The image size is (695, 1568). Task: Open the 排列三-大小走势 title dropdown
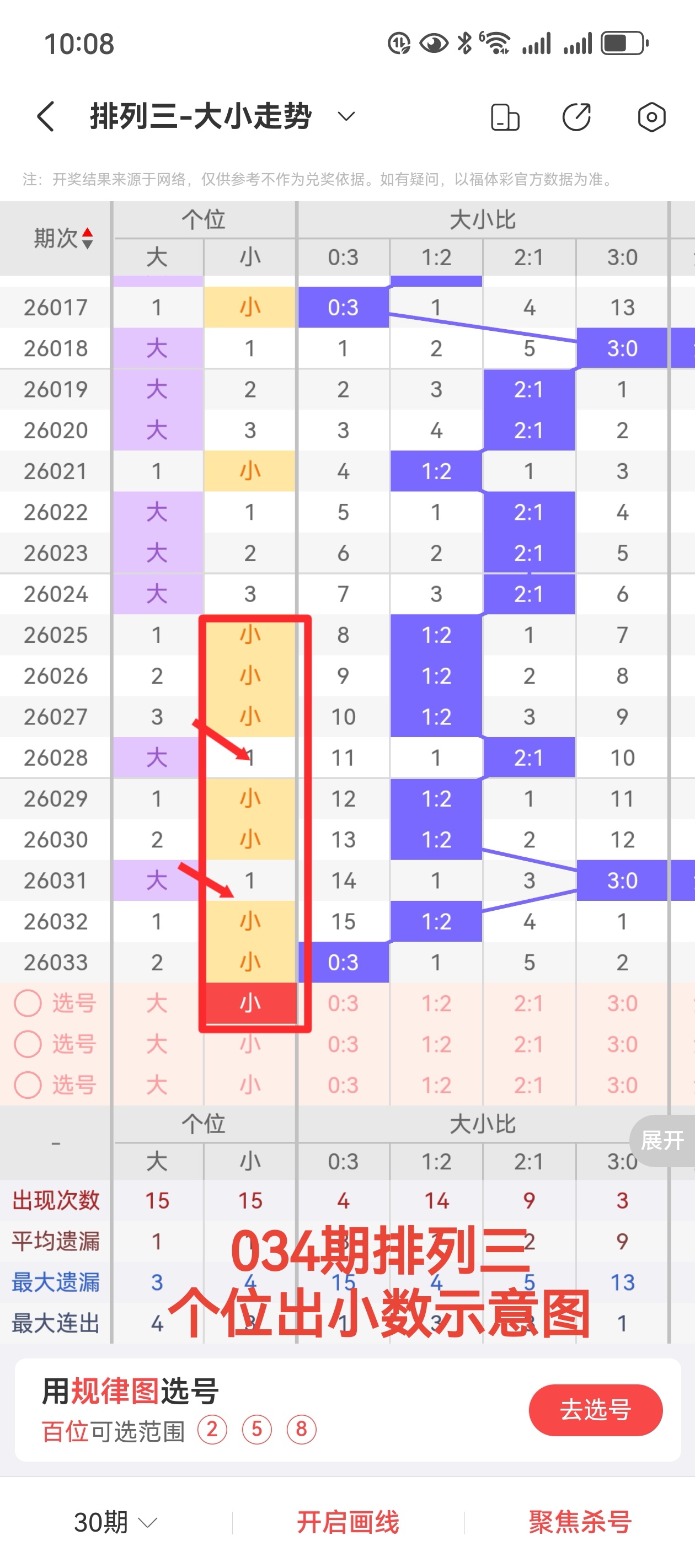346,116
